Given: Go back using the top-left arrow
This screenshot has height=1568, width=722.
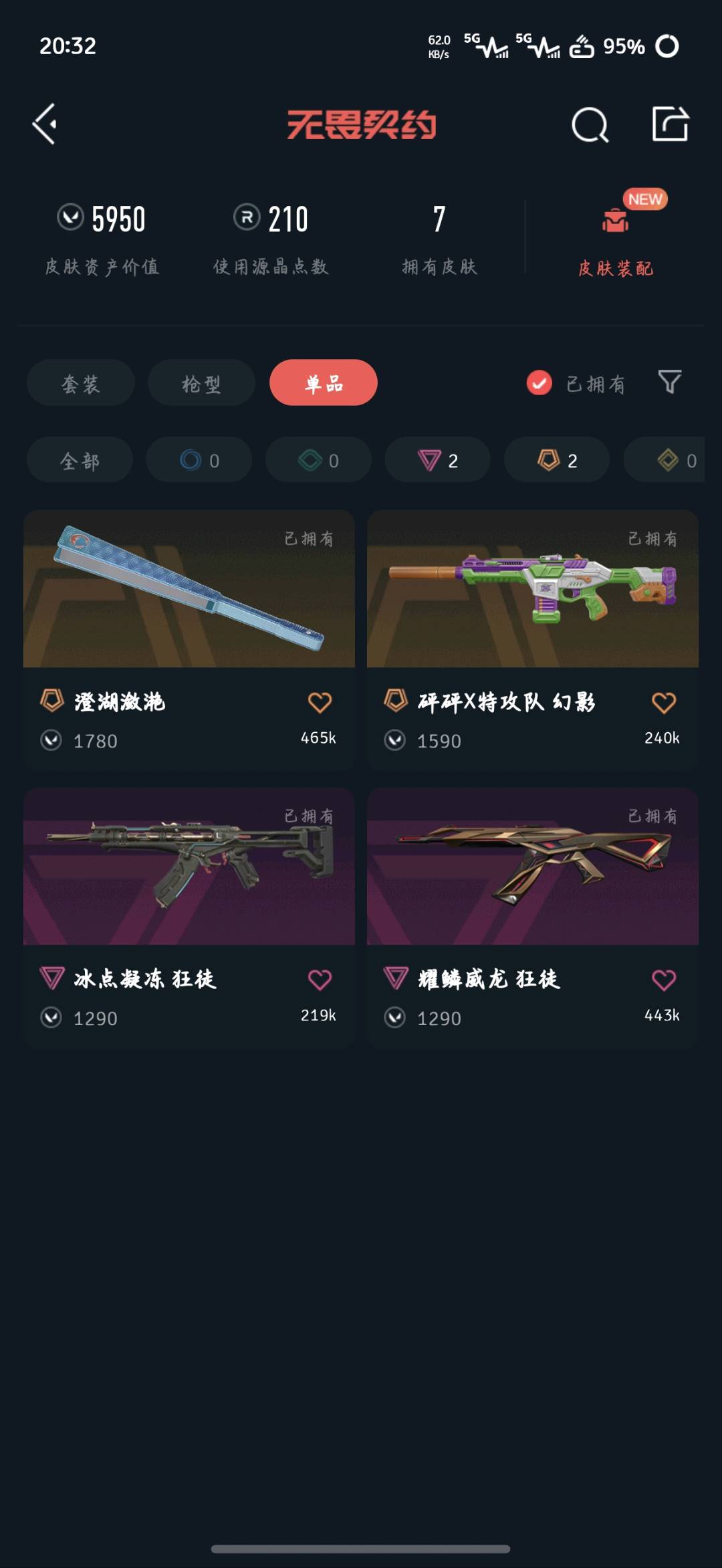Looking at the screenshot, I should click(x=45, y=124).
